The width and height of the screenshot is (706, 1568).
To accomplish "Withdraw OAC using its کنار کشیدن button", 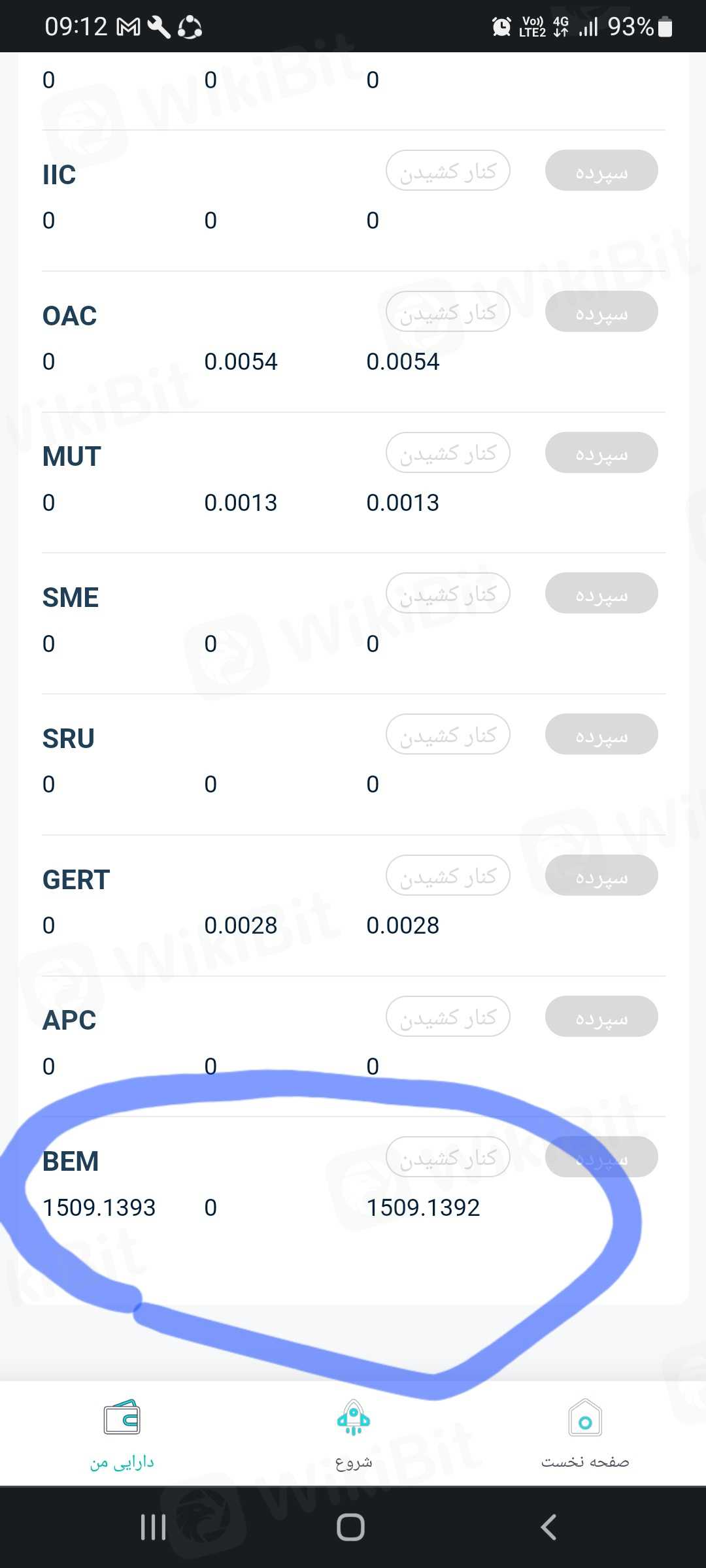I will click(x=448, y=312).
